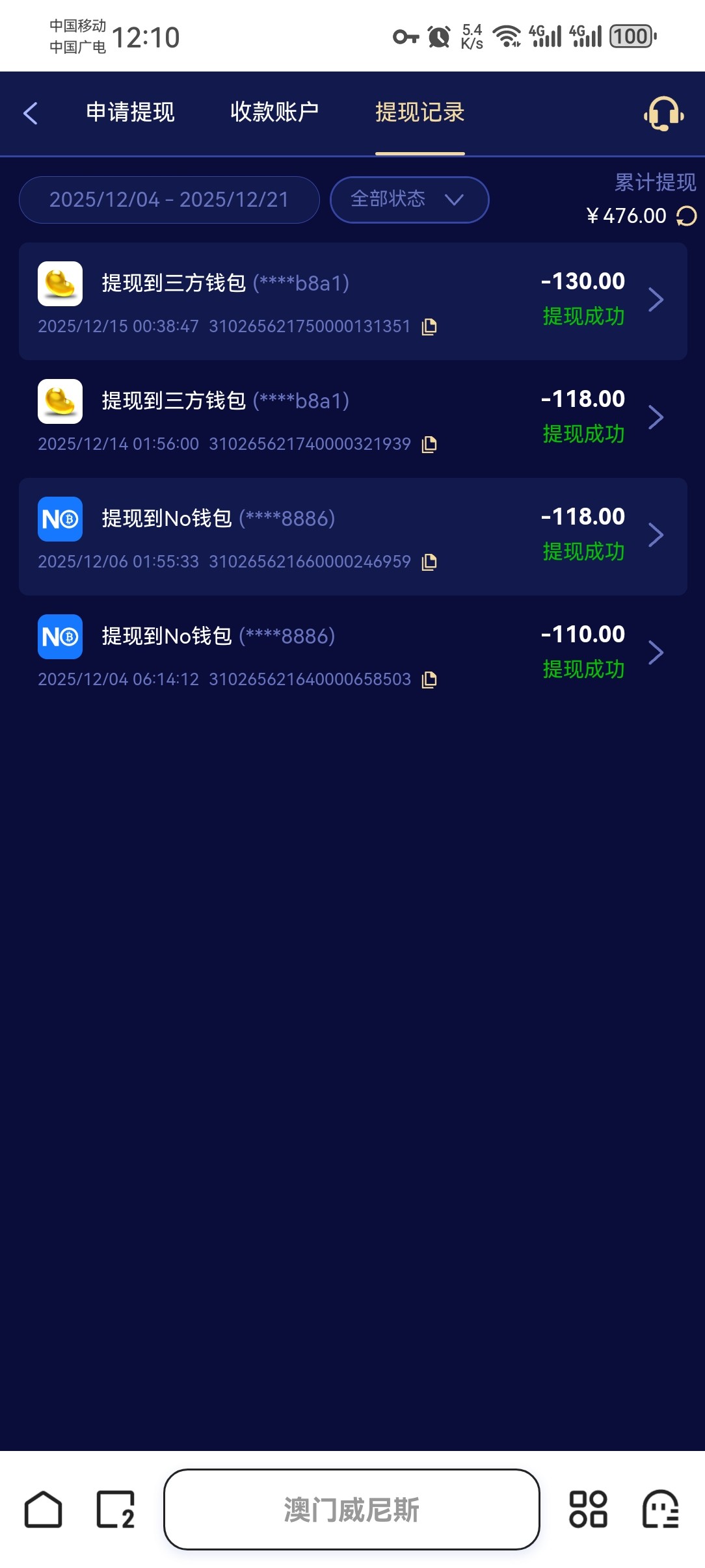
Task: Open the date range picker 2025/12/04 - 2025/12/21
Action: click(x=169, y=200)
